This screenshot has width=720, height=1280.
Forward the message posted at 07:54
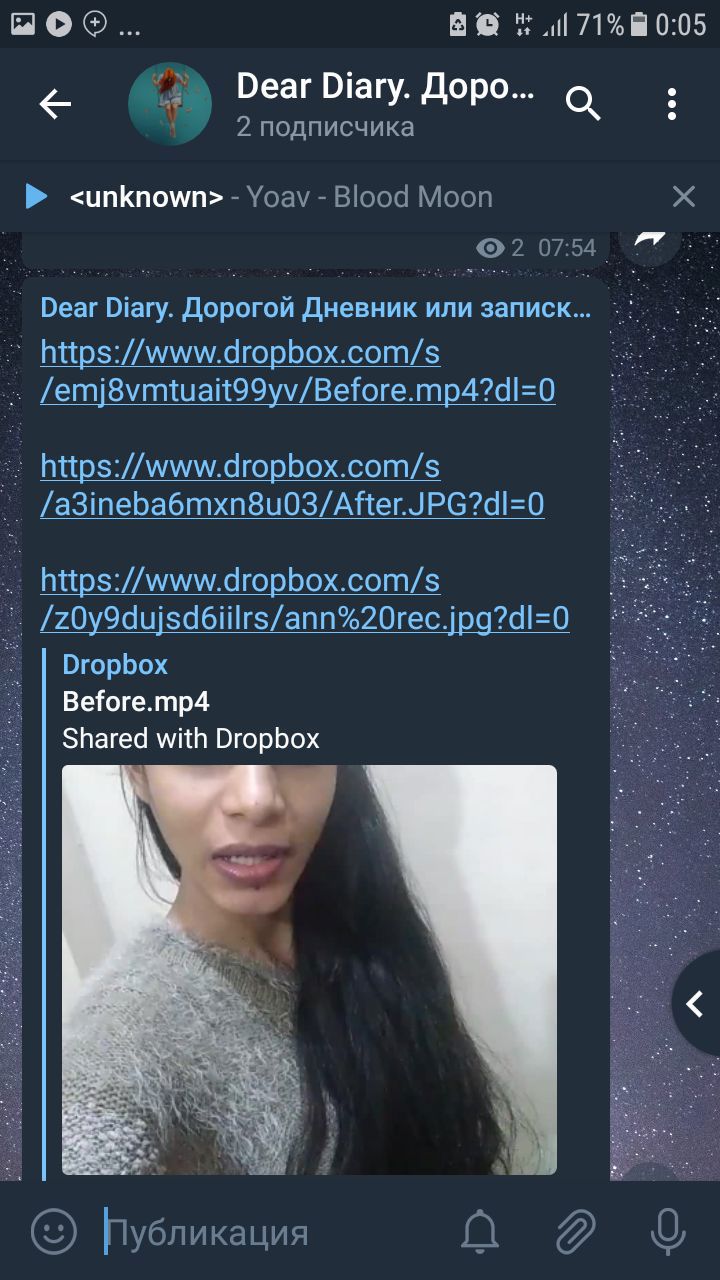click(650, 240)
